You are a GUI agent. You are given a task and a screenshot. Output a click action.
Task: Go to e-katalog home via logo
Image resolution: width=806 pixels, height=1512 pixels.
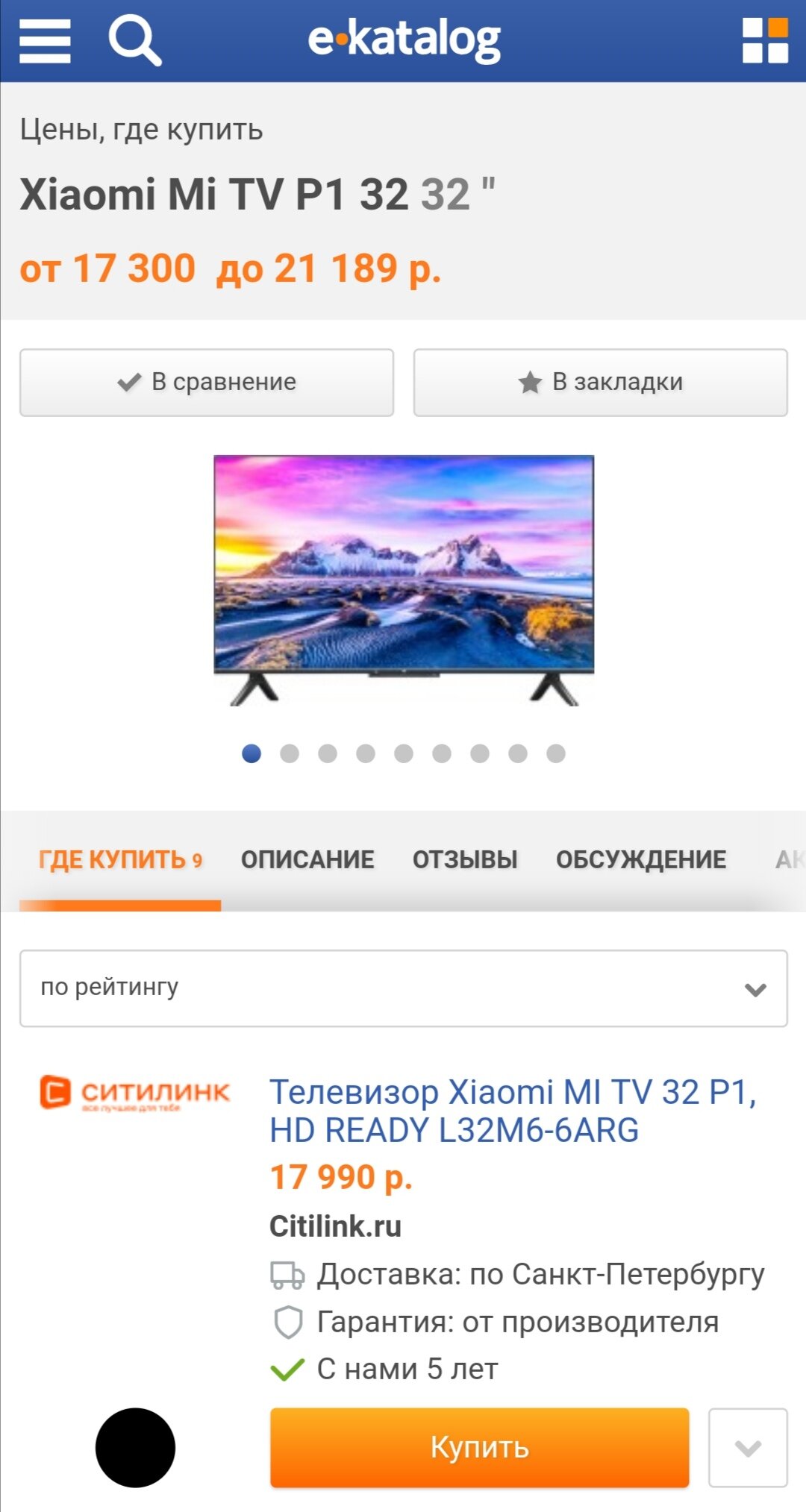coord(404,40)
